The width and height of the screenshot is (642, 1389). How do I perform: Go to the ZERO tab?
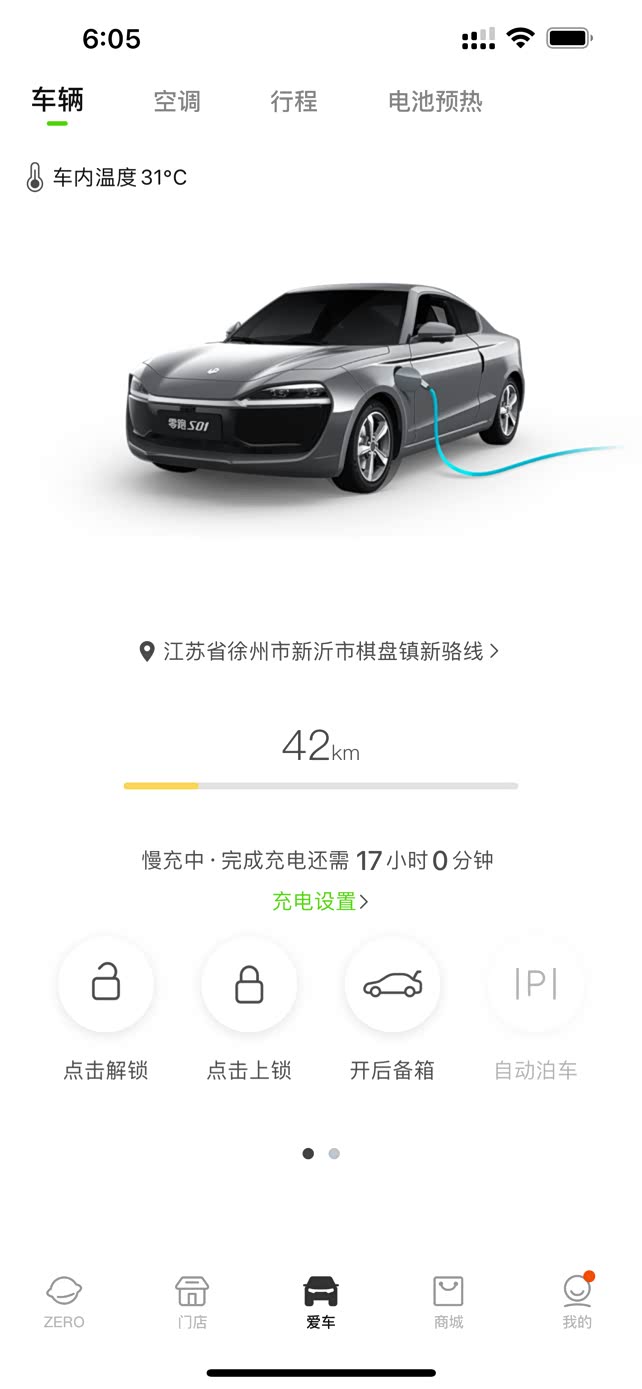(64, 1302)
